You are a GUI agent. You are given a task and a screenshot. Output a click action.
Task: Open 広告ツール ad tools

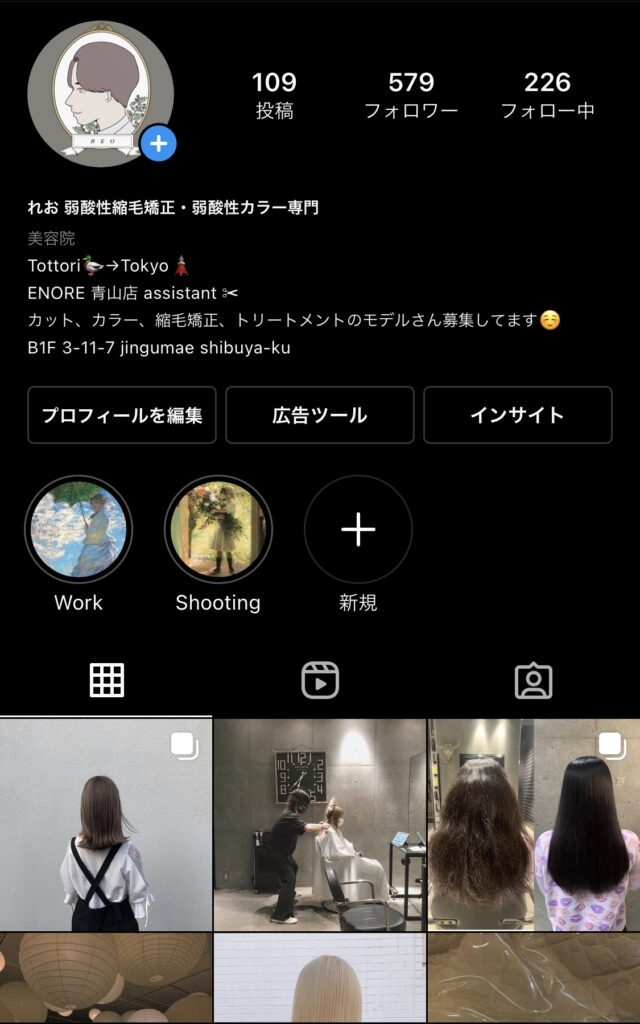coord(320,415)
